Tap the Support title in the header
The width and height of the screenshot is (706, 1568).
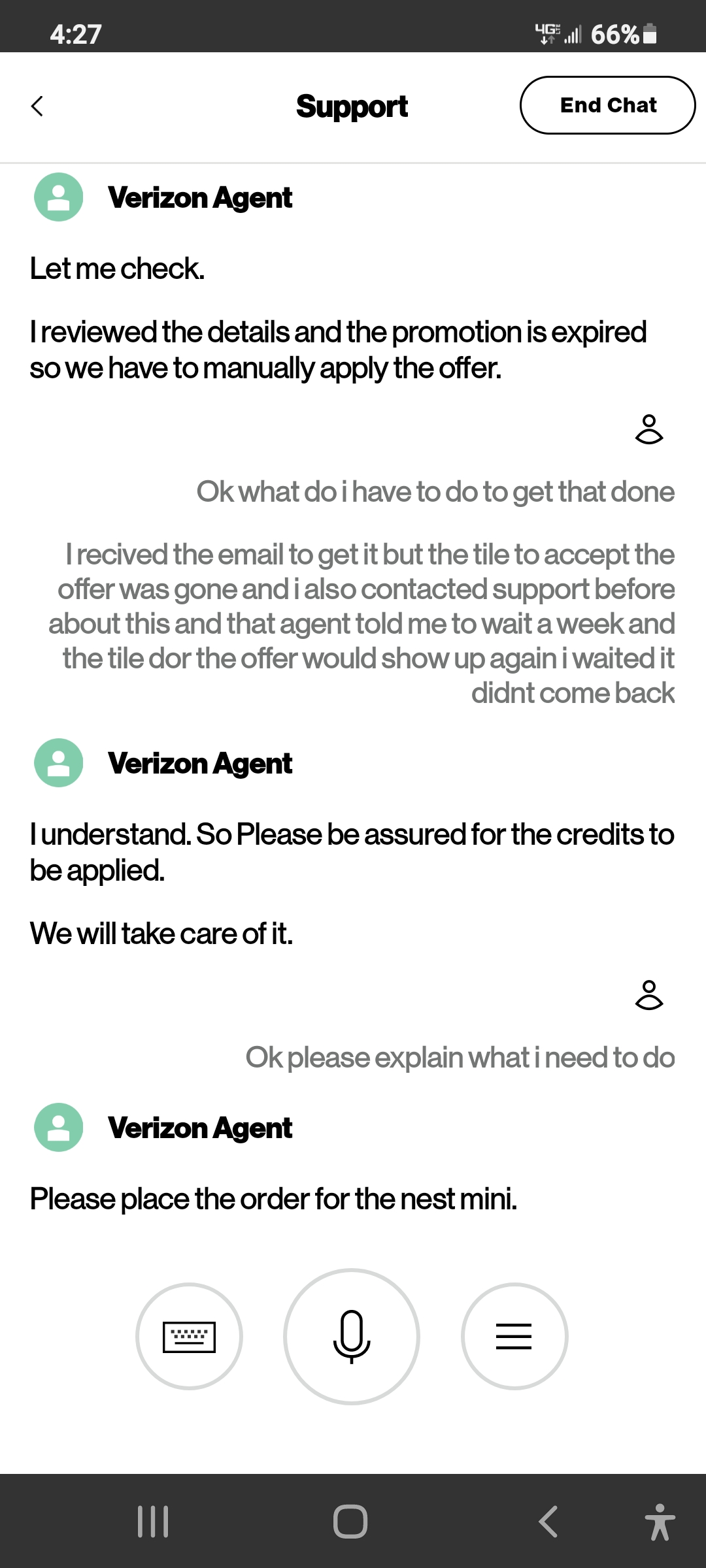coord(352,106)
